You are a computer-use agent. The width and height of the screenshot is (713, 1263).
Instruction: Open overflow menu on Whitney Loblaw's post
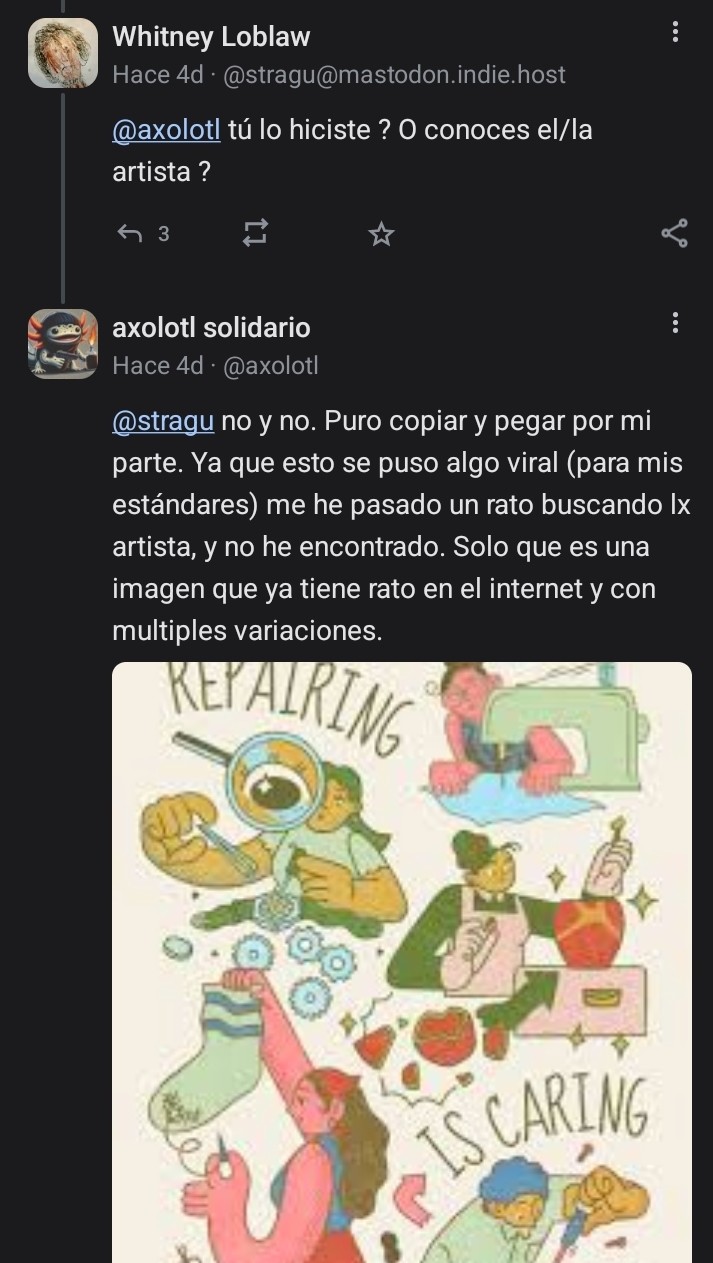tap(675, 33)
